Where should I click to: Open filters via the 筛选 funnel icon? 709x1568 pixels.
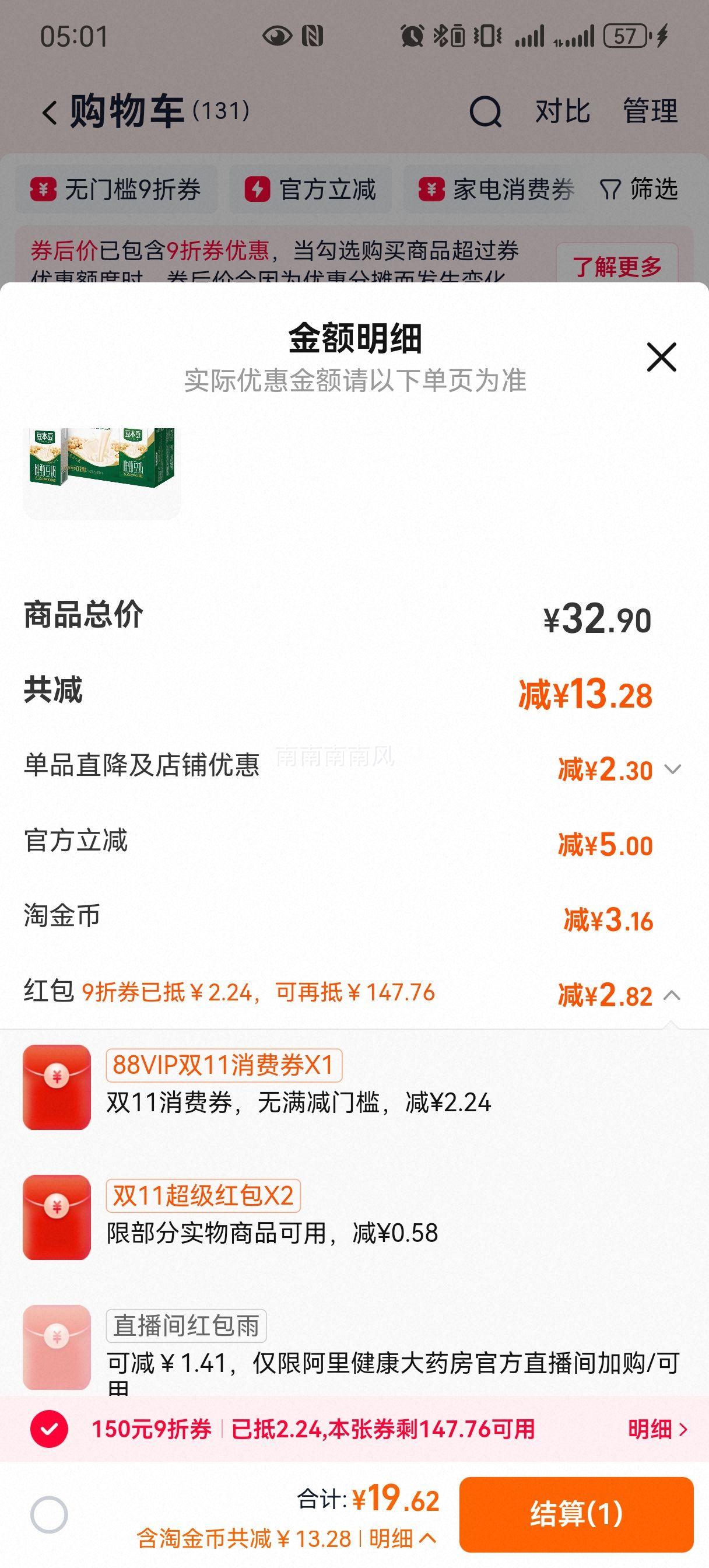(x=610, y=190)
